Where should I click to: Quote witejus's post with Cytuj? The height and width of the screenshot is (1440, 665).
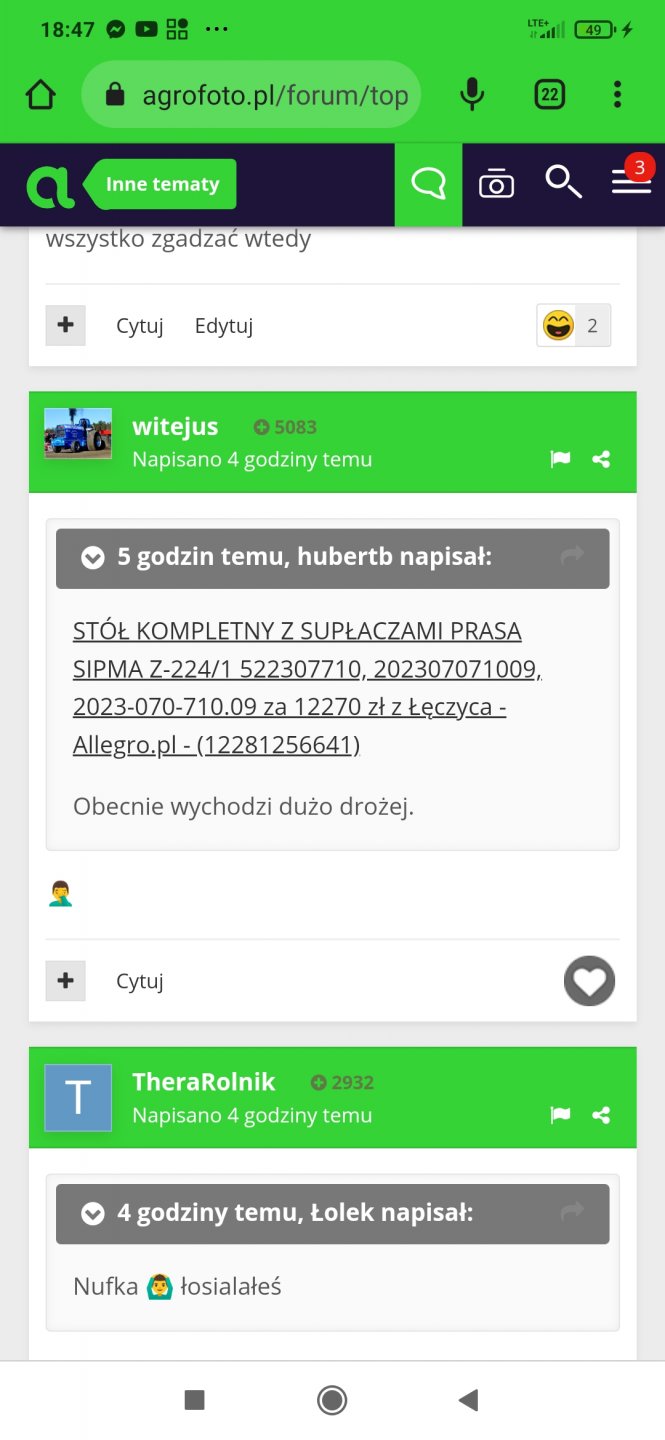(x=140, y=981)
